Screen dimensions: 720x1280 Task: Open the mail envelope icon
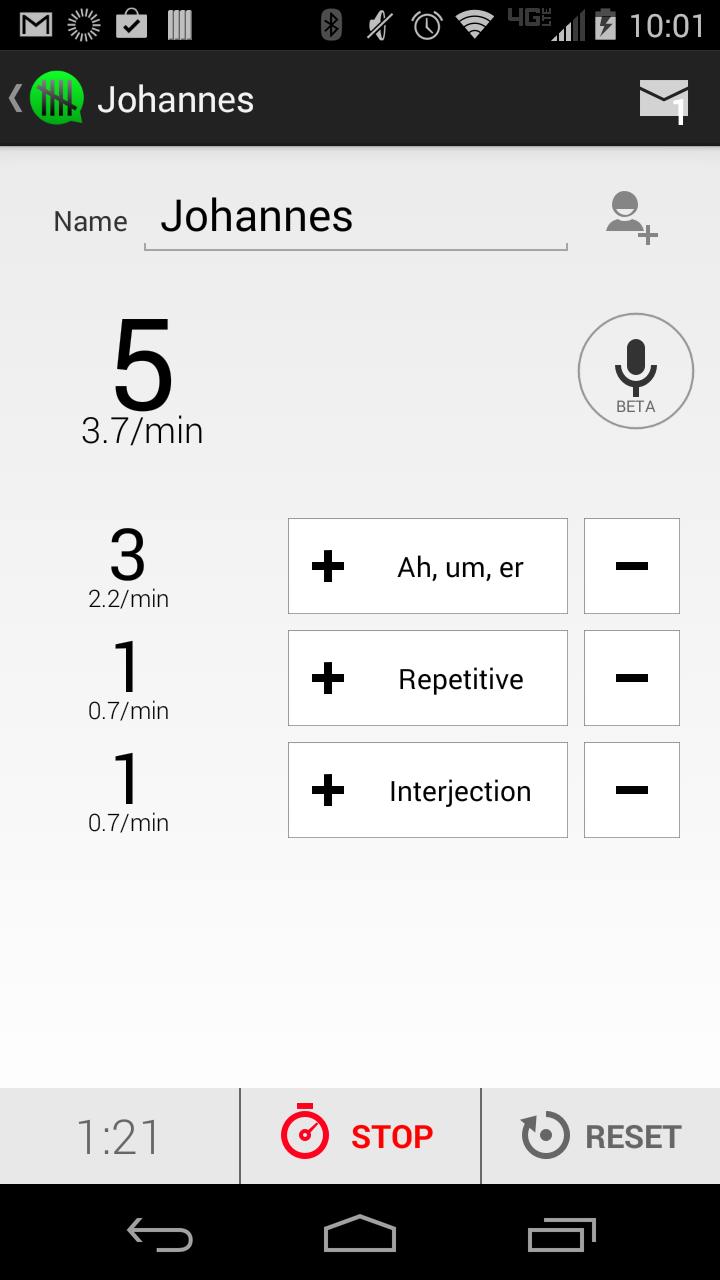click(664, 99)
